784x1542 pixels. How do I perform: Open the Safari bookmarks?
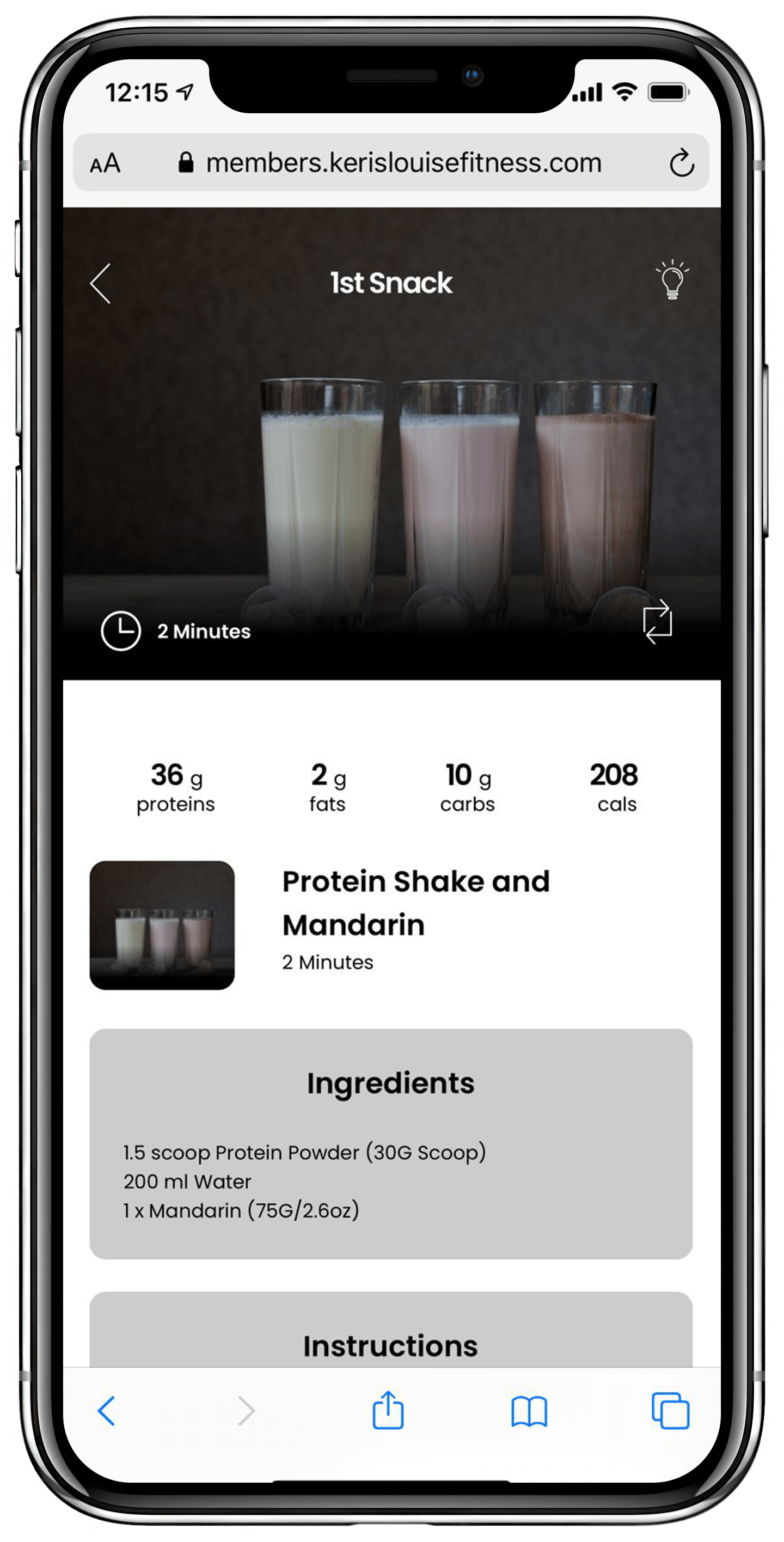[529, 1411]
